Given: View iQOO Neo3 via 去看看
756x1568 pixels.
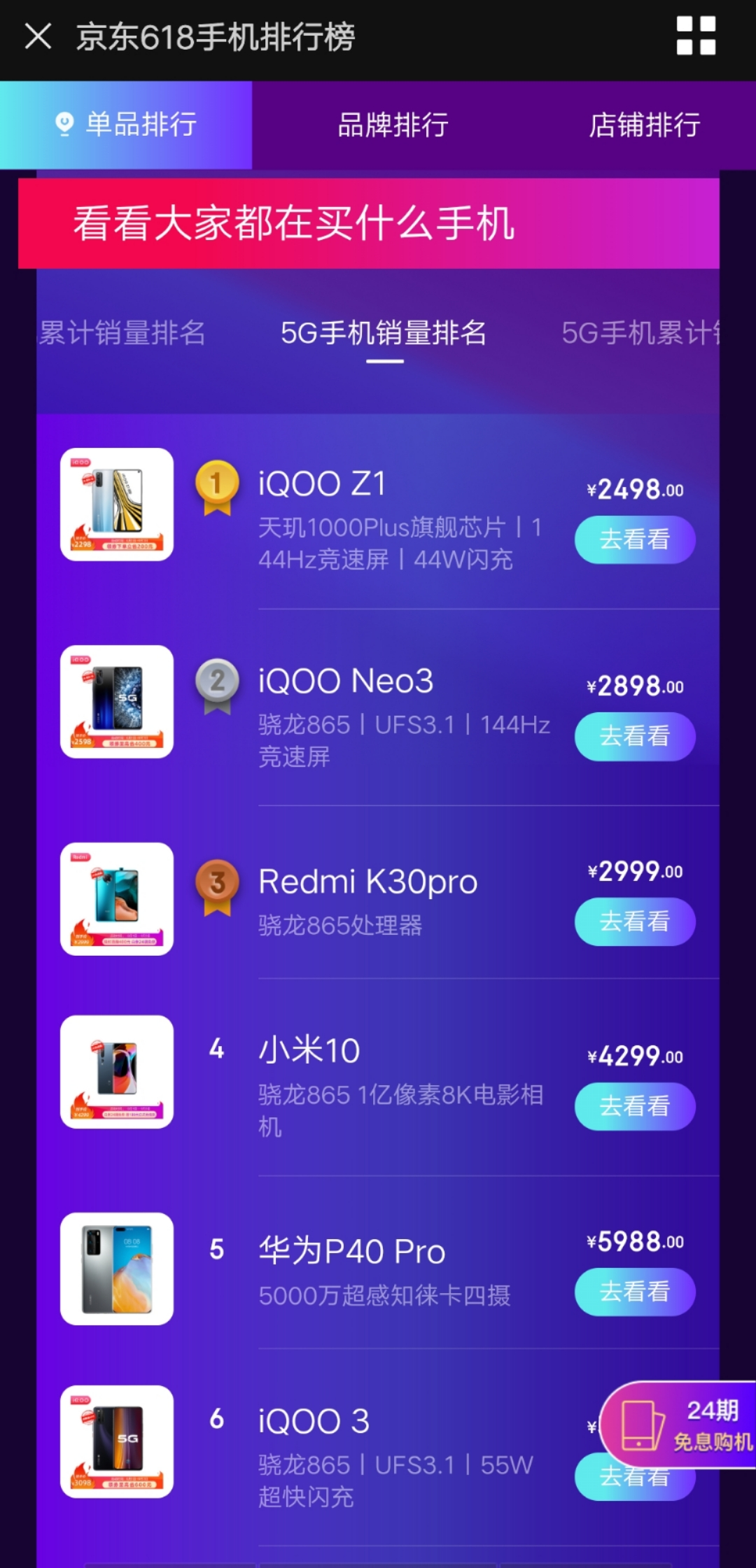Looking at the screenshot, I should pos(634,736).
